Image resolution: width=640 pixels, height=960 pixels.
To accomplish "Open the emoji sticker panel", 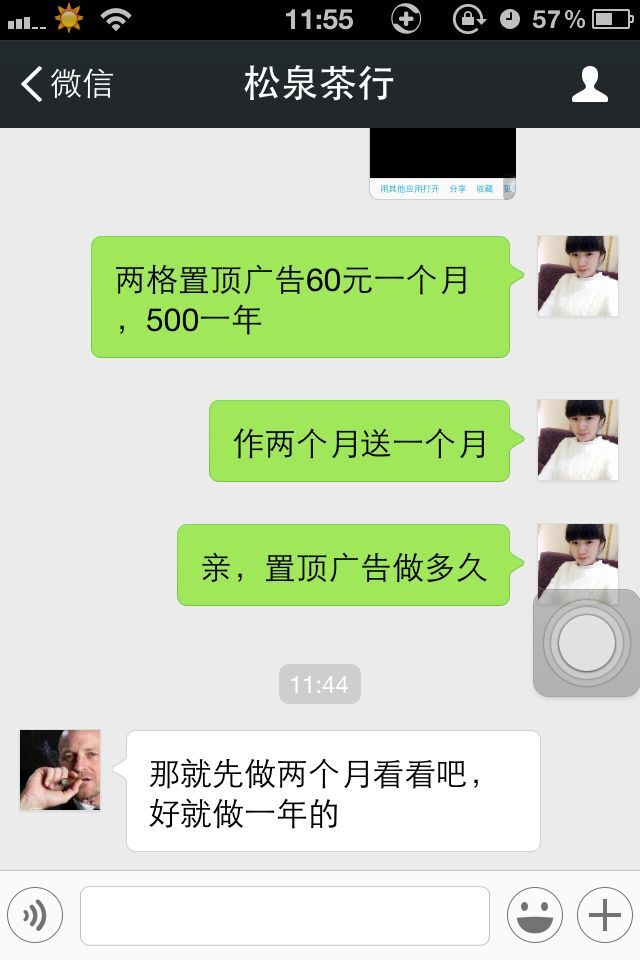I will (x=534, y=915).
